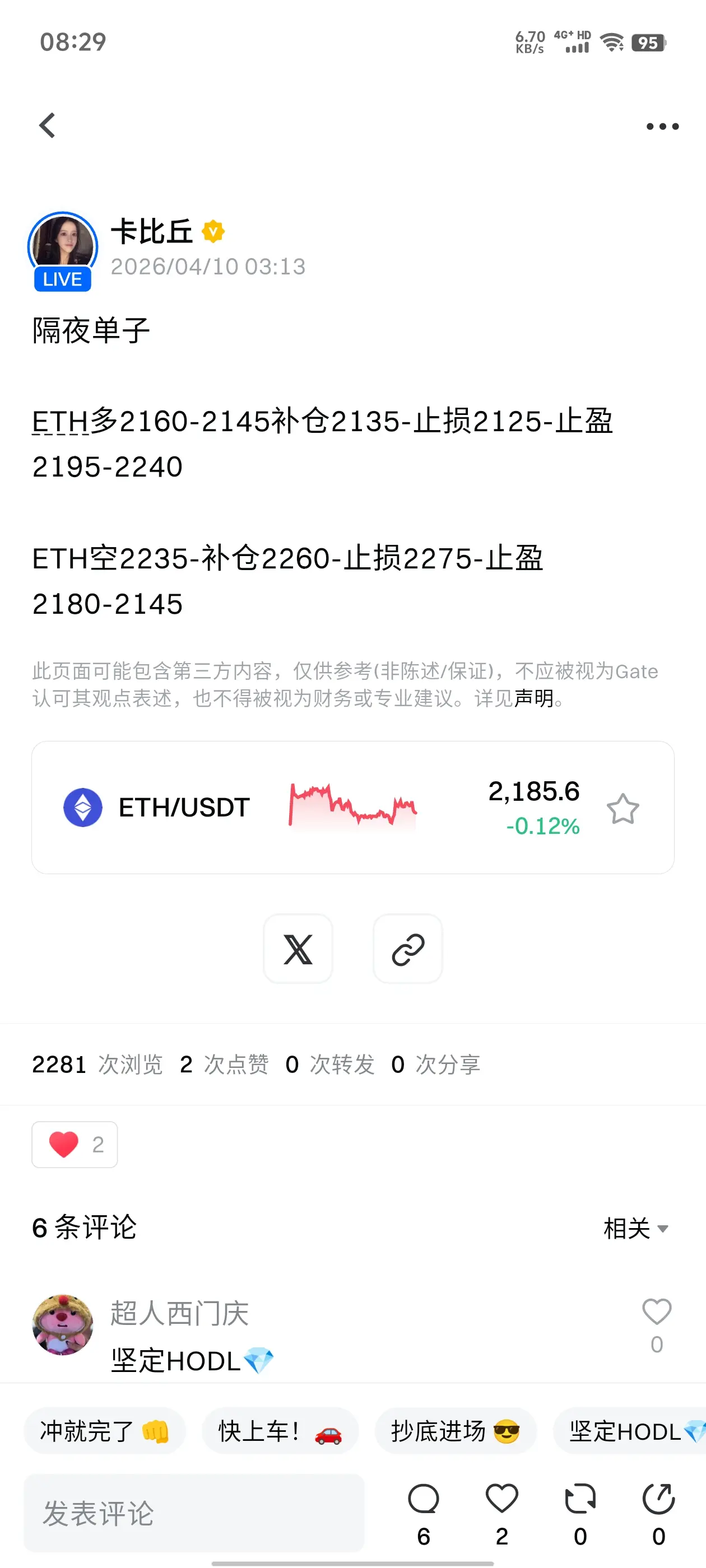Open comments via the speech bubble icon
Viewport: 706px width, 1568px height.
(424, 1499)
